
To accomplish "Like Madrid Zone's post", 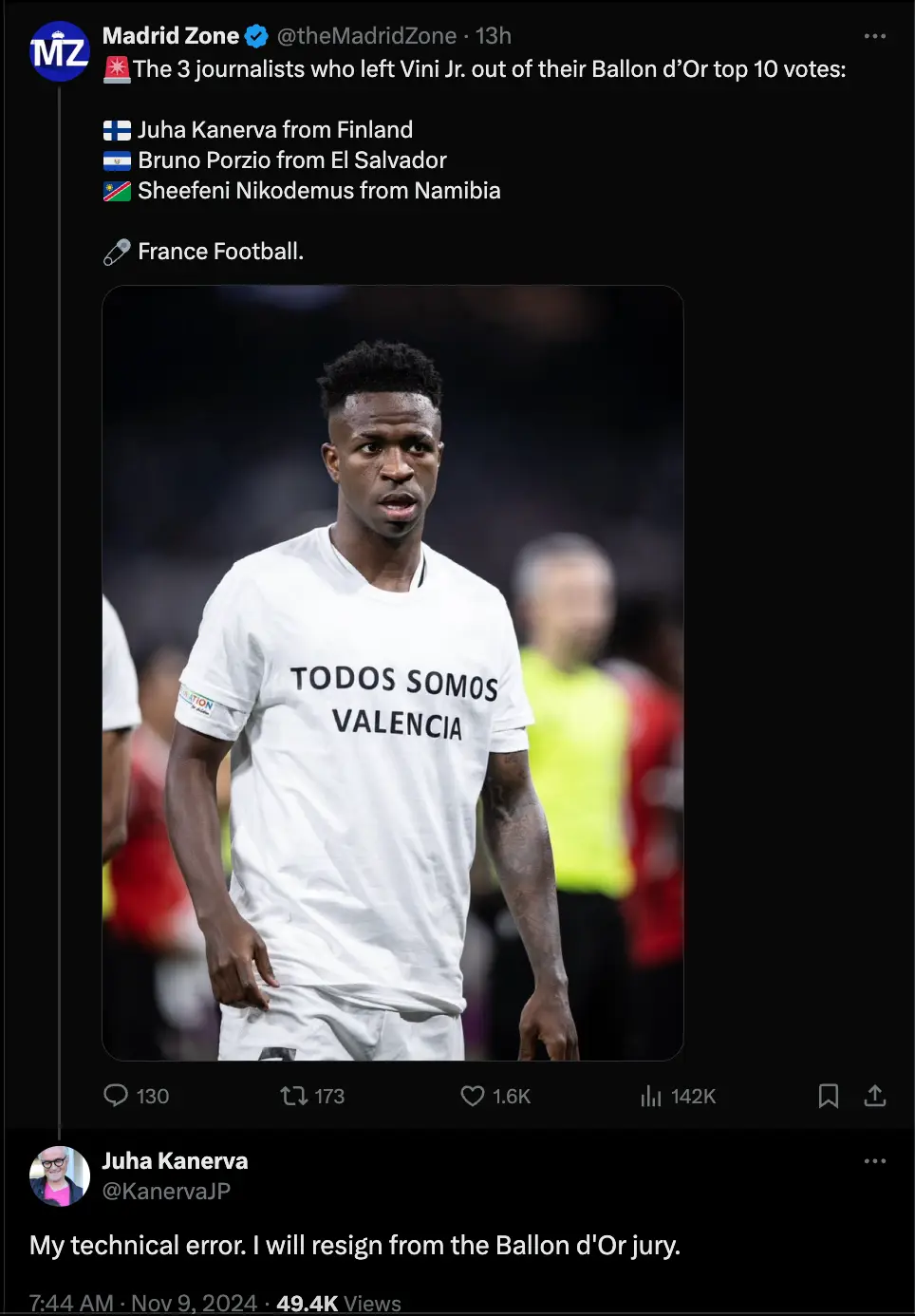I will (473, 1096).
